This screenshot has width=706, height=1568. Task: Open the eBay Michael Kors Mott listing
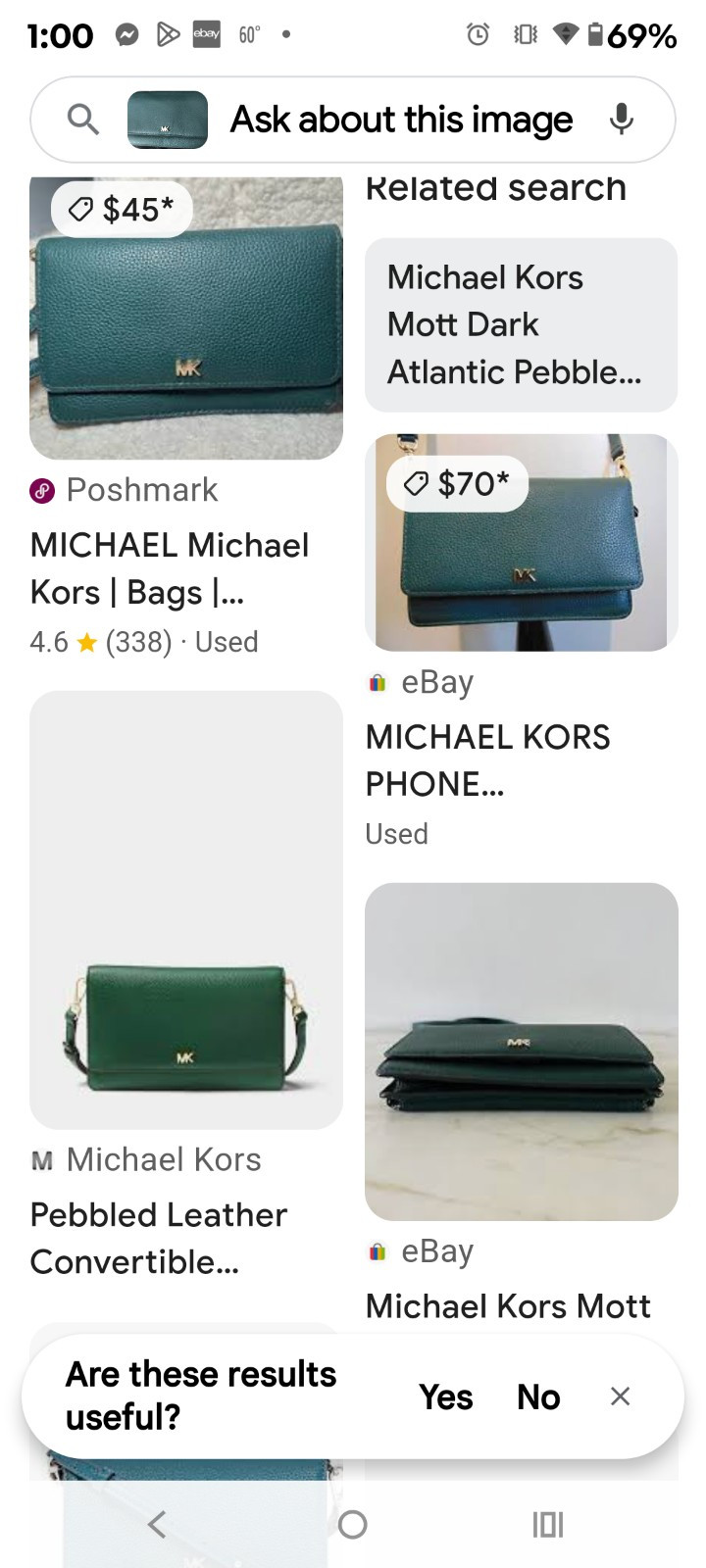click(508, 1306)
